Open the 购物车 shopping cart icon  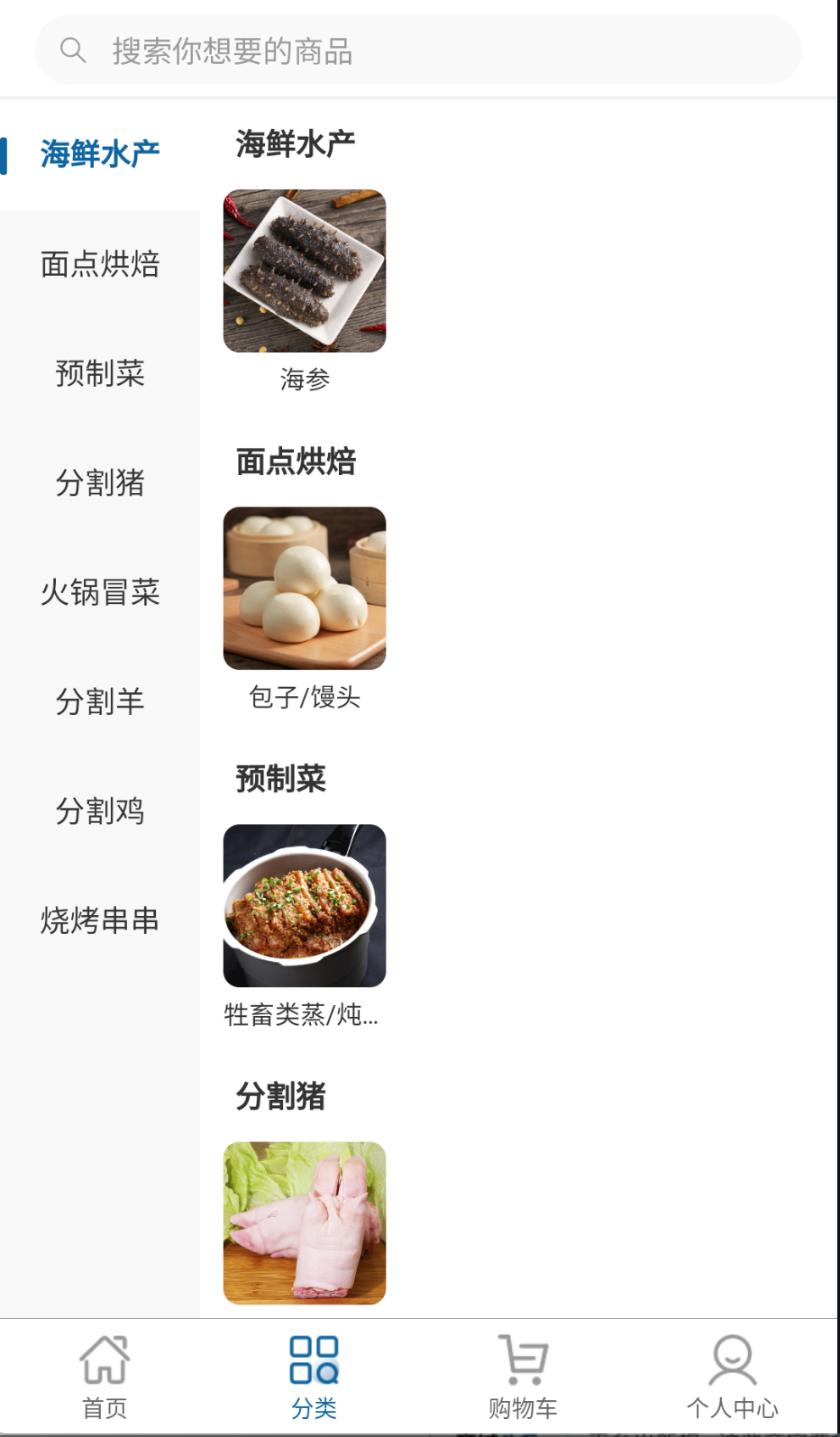pyautogui.click(x=524, y=1371)
